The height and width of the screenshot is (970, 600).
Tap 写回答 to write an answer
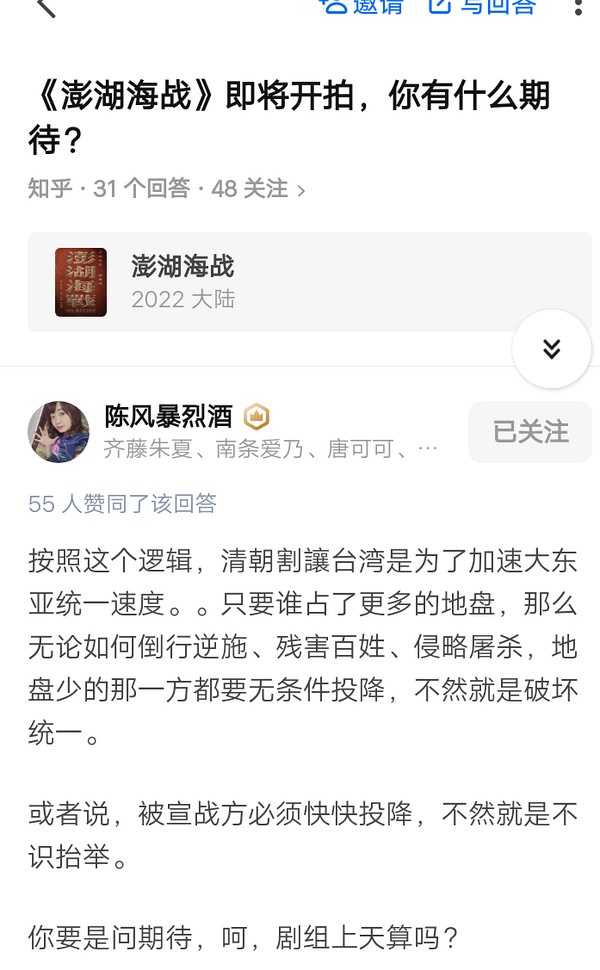pyautogui.click(x=483, y=6)
